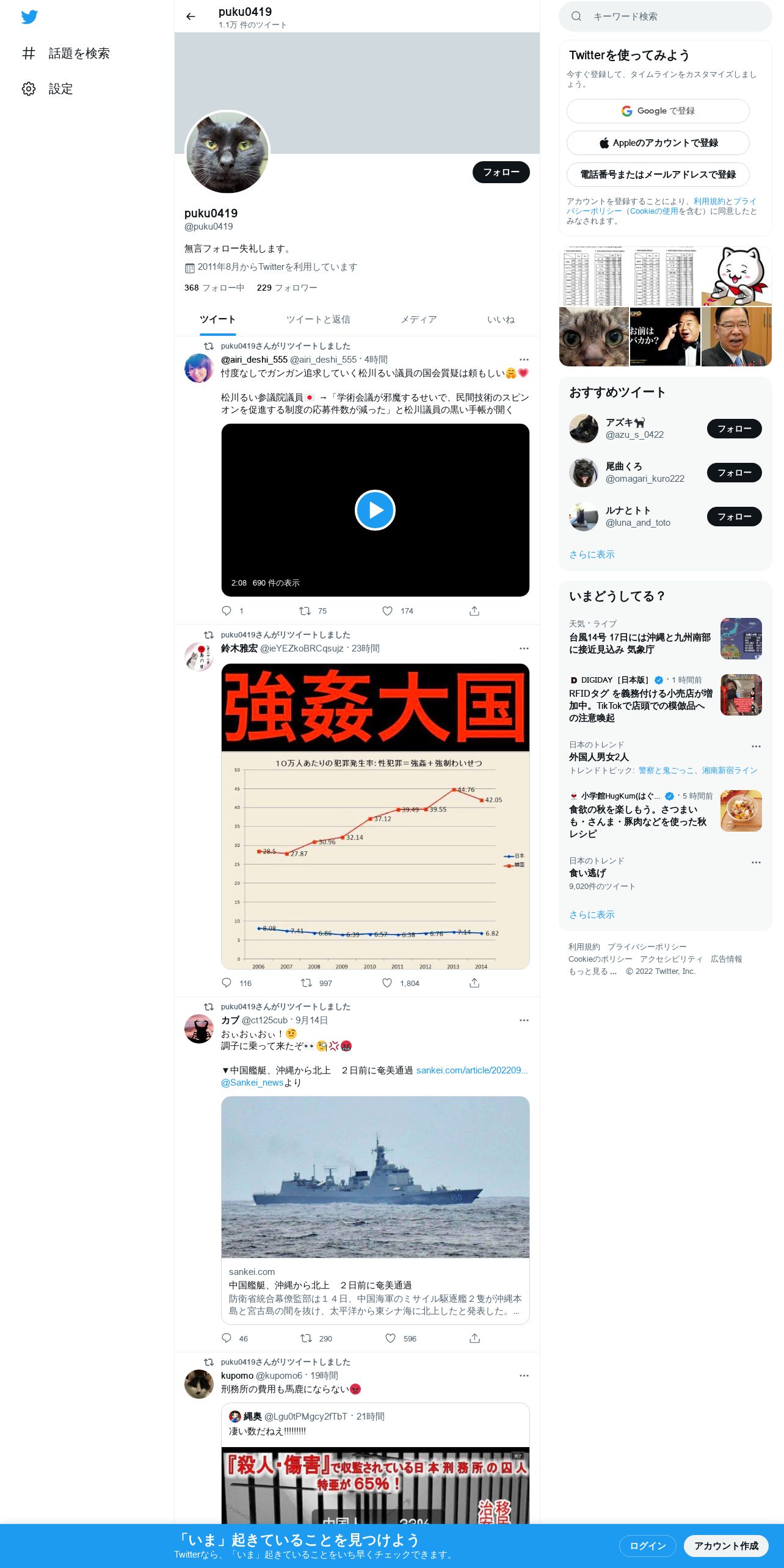Register with an Apple account
Screen dimensions: 784x1568
click(658, 143)
